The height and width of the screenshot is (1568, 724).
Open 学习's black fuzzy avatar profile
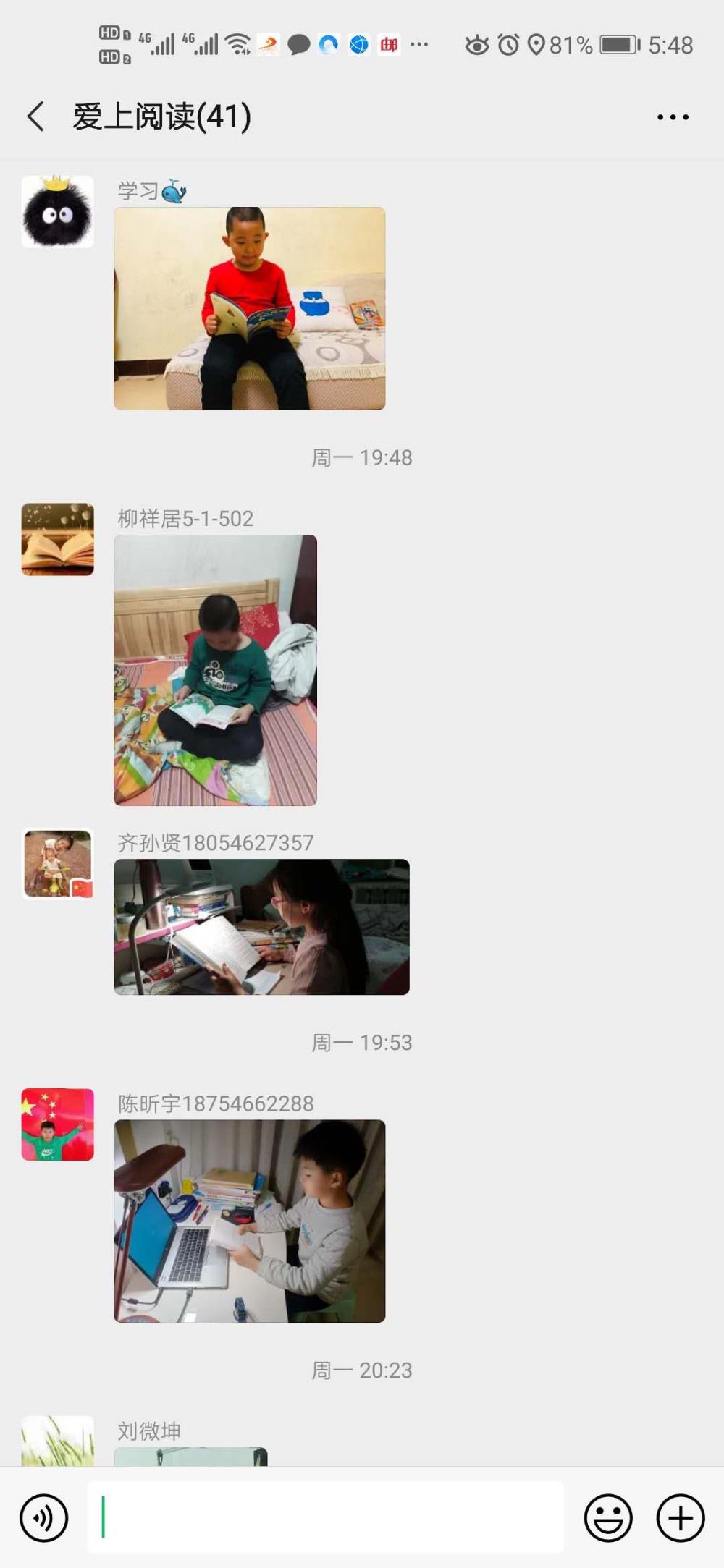click(58, 212)
